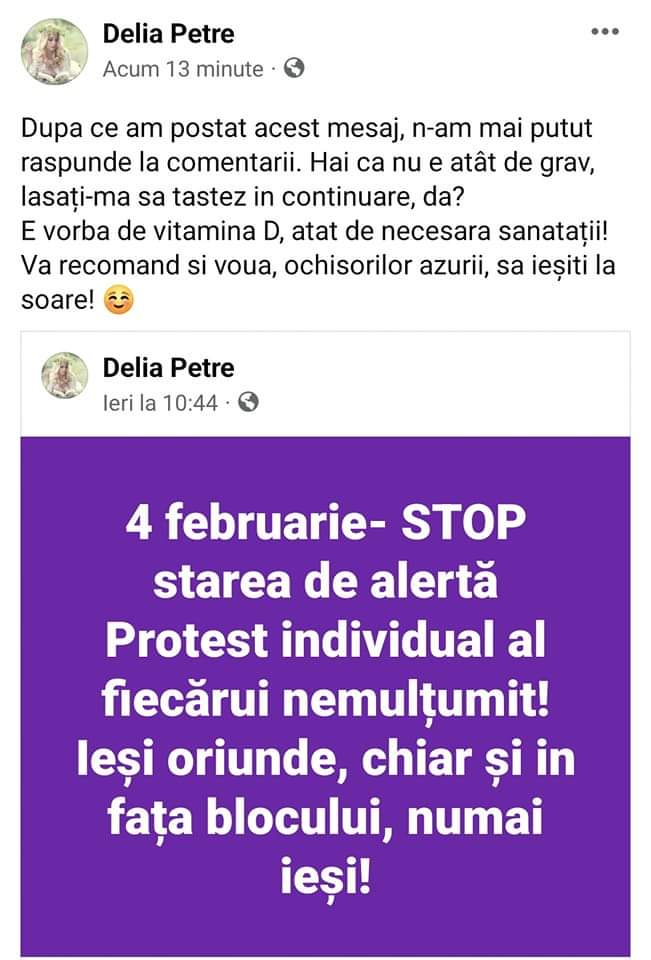Open the 'Acum 13 minute' post timestamp
Viewport: 651px width, 960px height.
[x=184, y=69]
